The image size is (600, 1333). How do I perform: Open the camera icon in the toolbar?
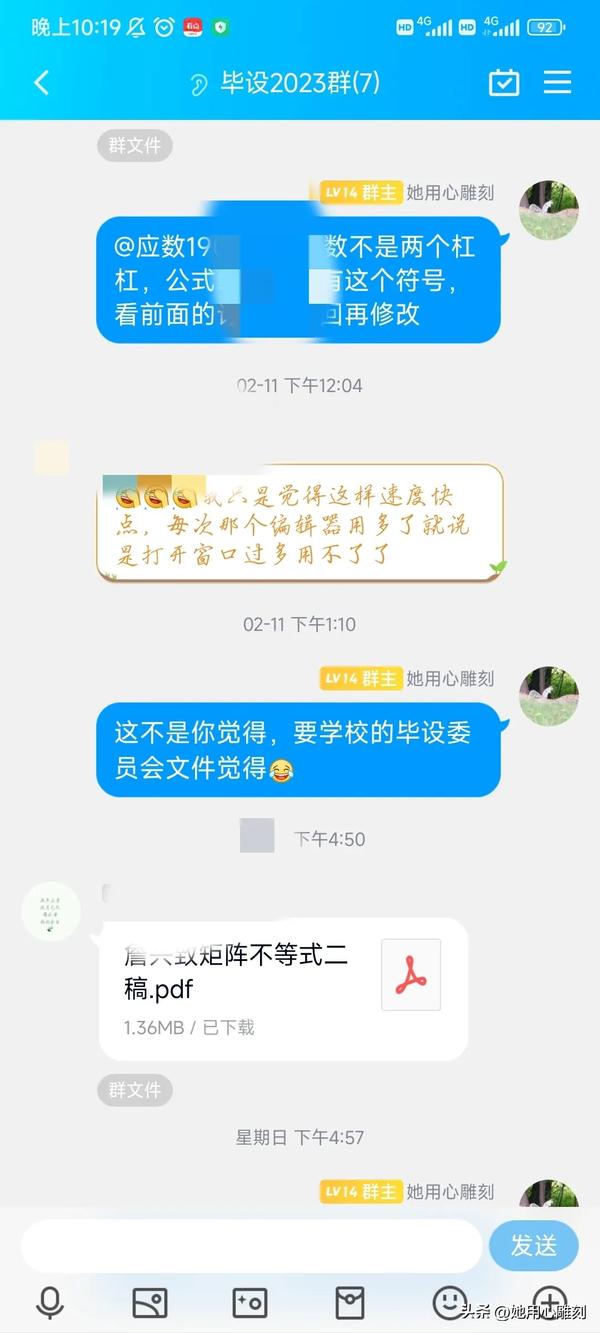point(250,1302)
